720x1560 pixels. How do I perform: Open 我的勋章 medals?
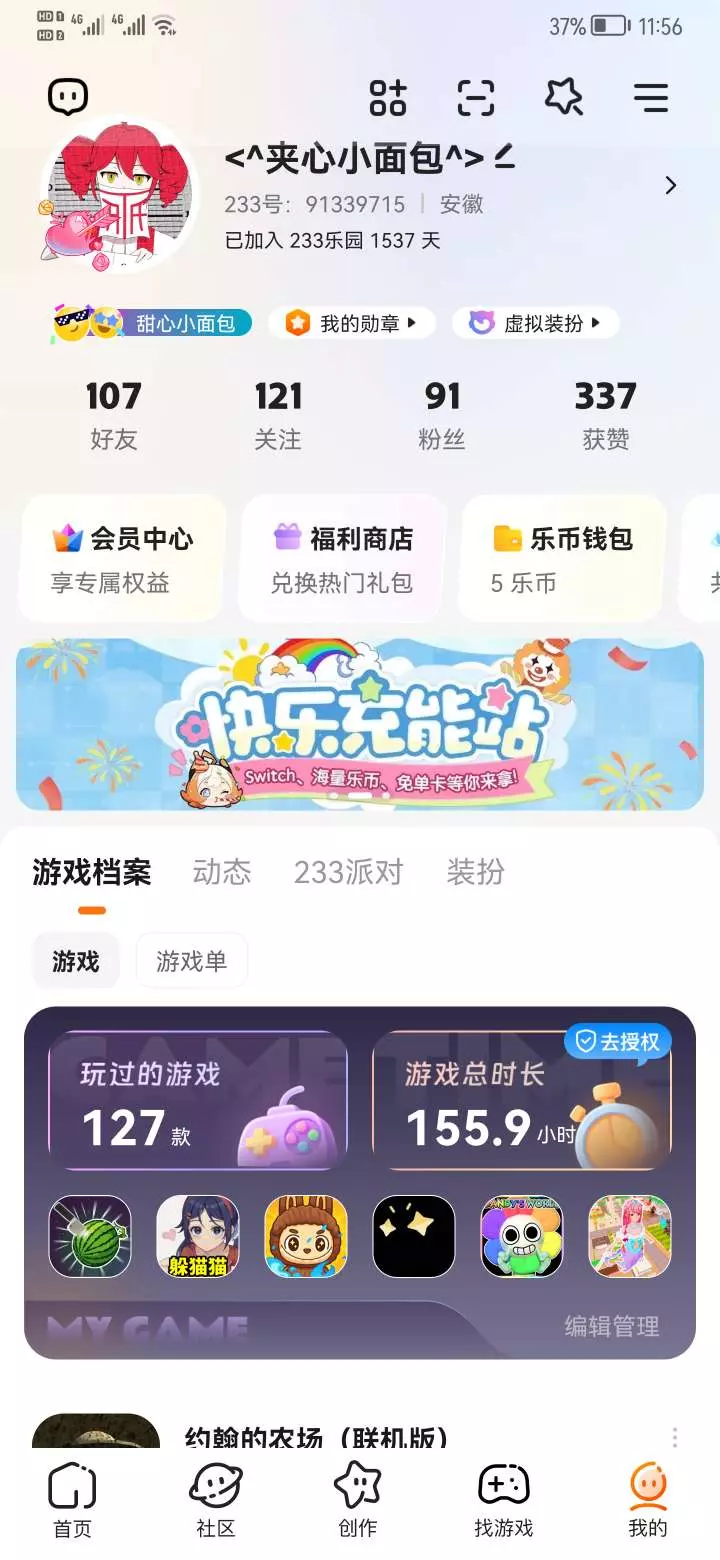point(351,323)
